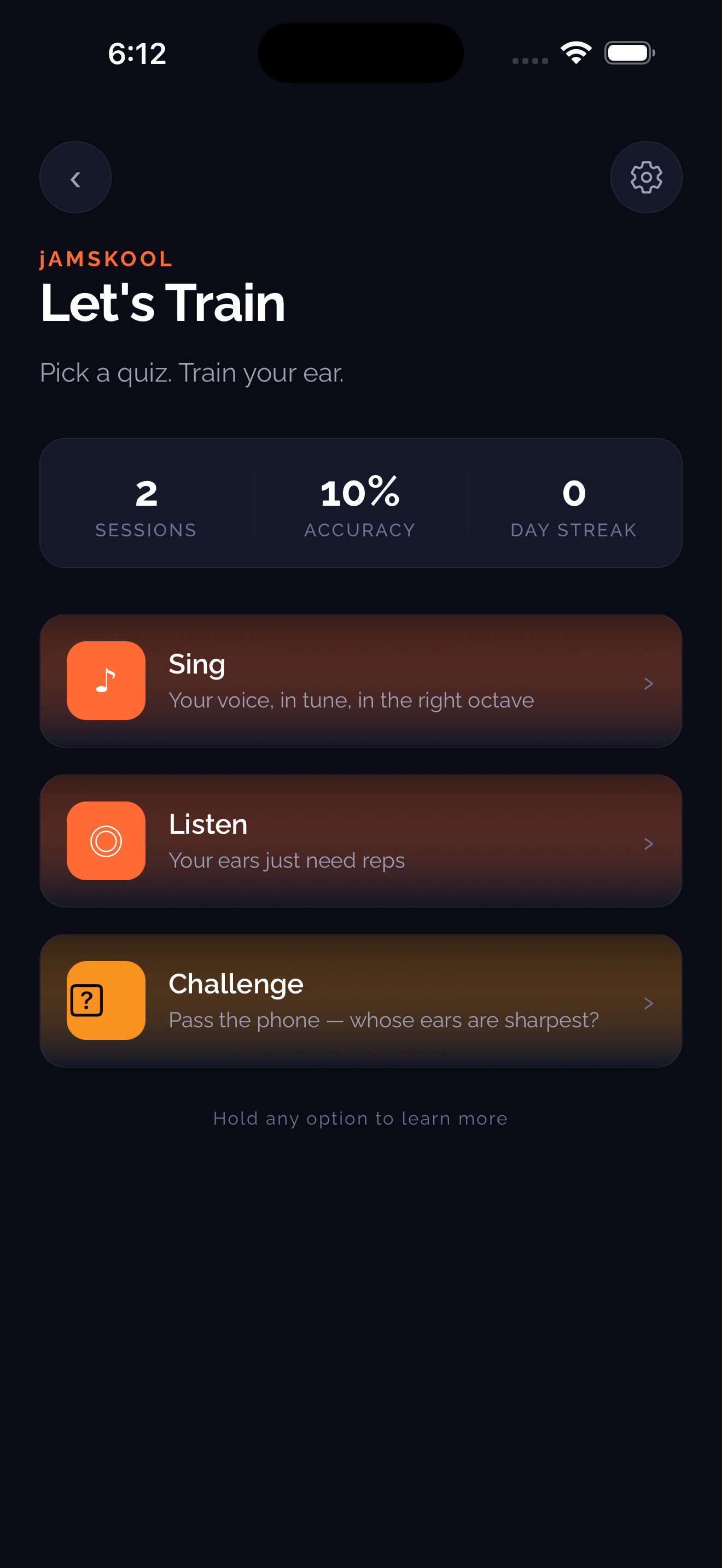Open the Sing quiz mode
Image resolution: width=722 pixels, height=1568 pixels.
point(361,680)
